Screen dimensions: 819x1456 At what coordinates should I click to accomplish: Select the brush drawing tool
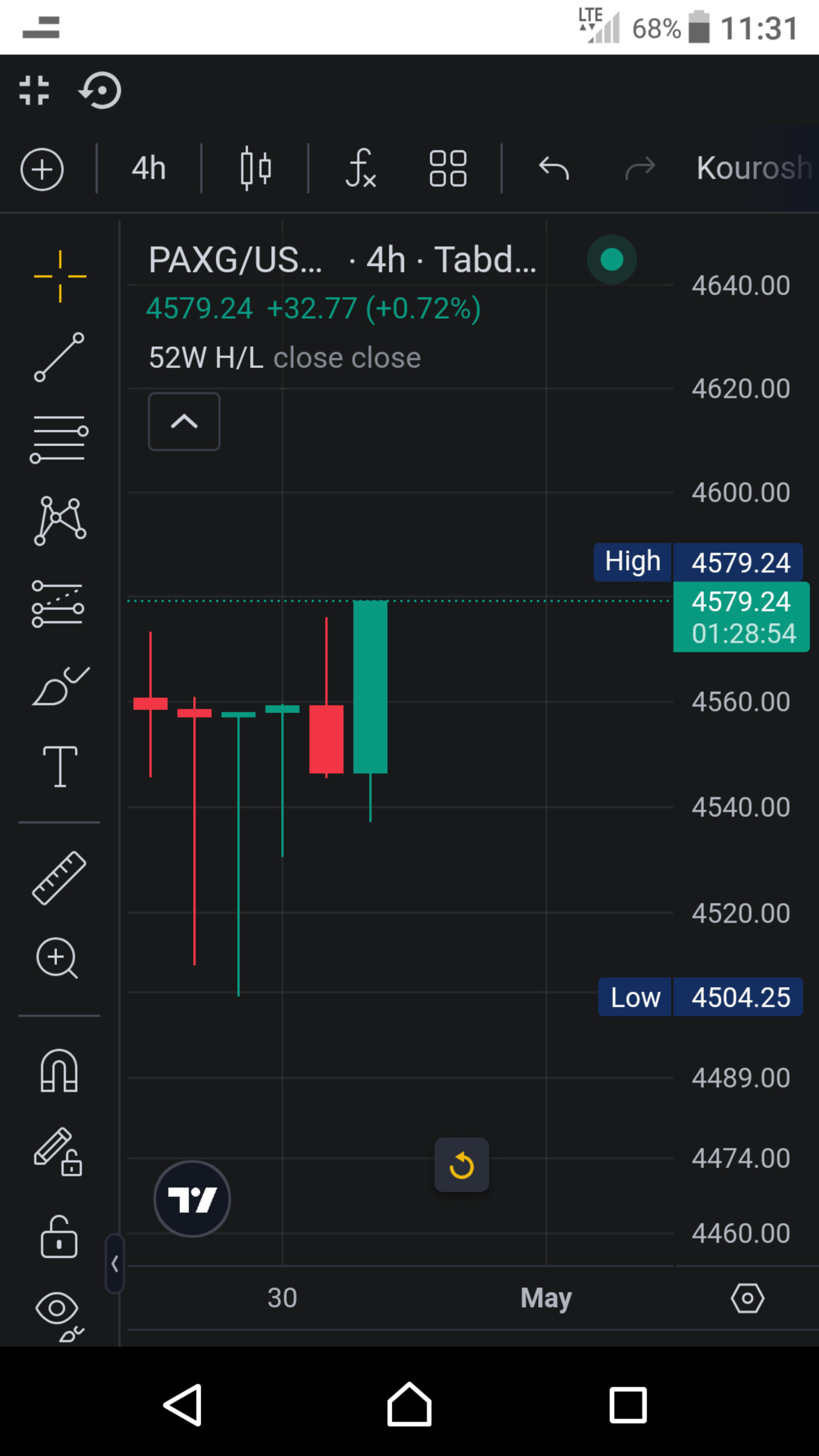point(61,686)
